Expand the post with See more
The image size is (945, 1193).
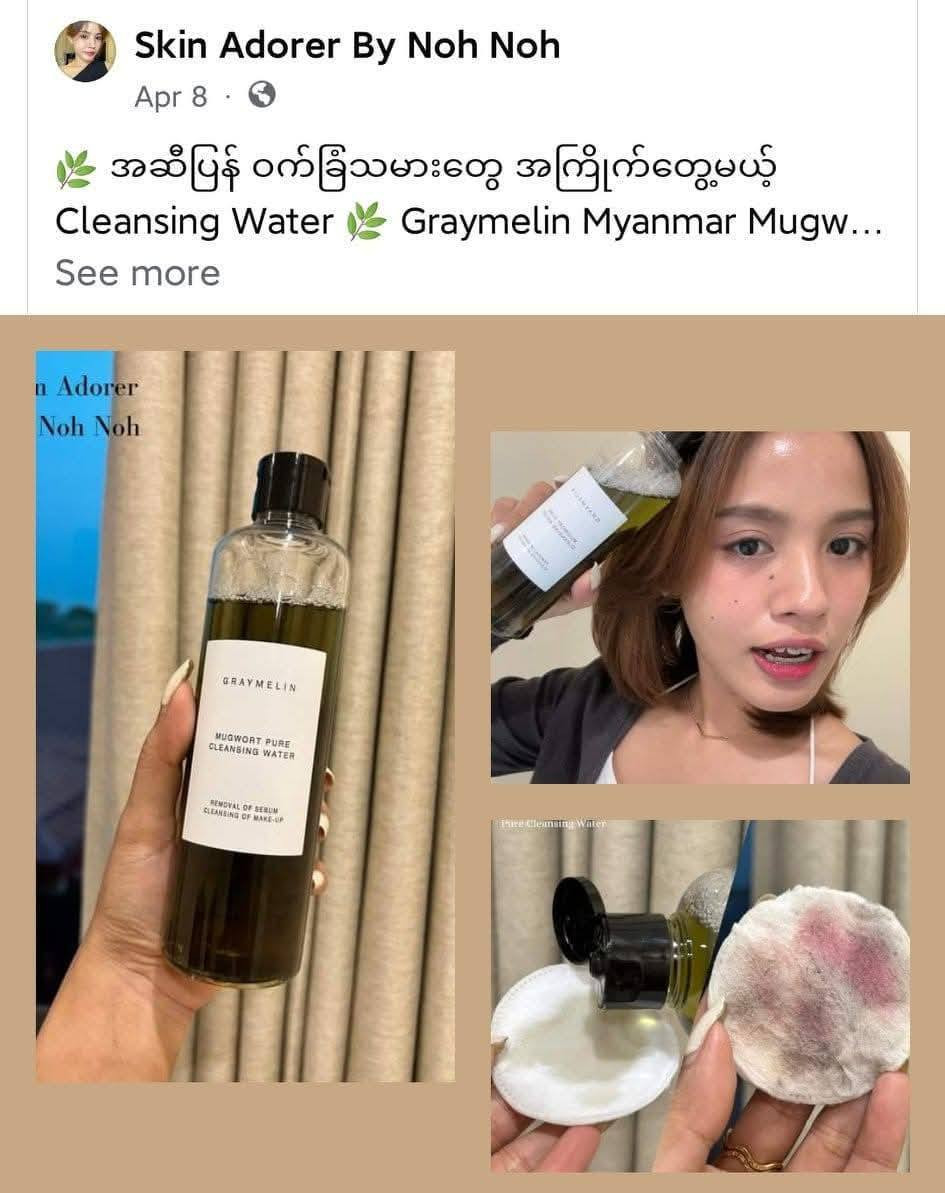point(137,272)
